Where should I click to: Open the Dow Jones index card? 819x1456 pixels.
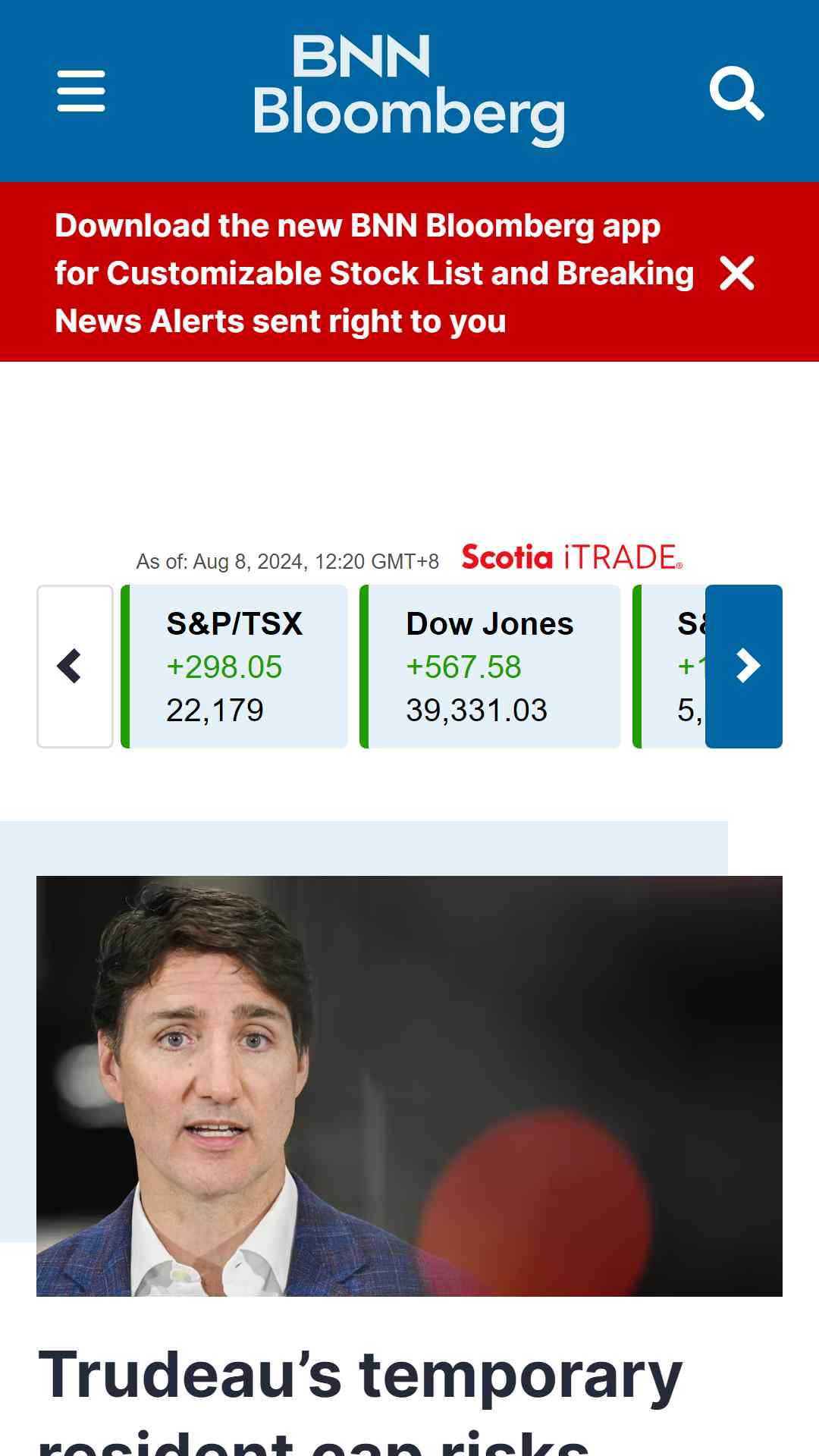coord(490,667)
